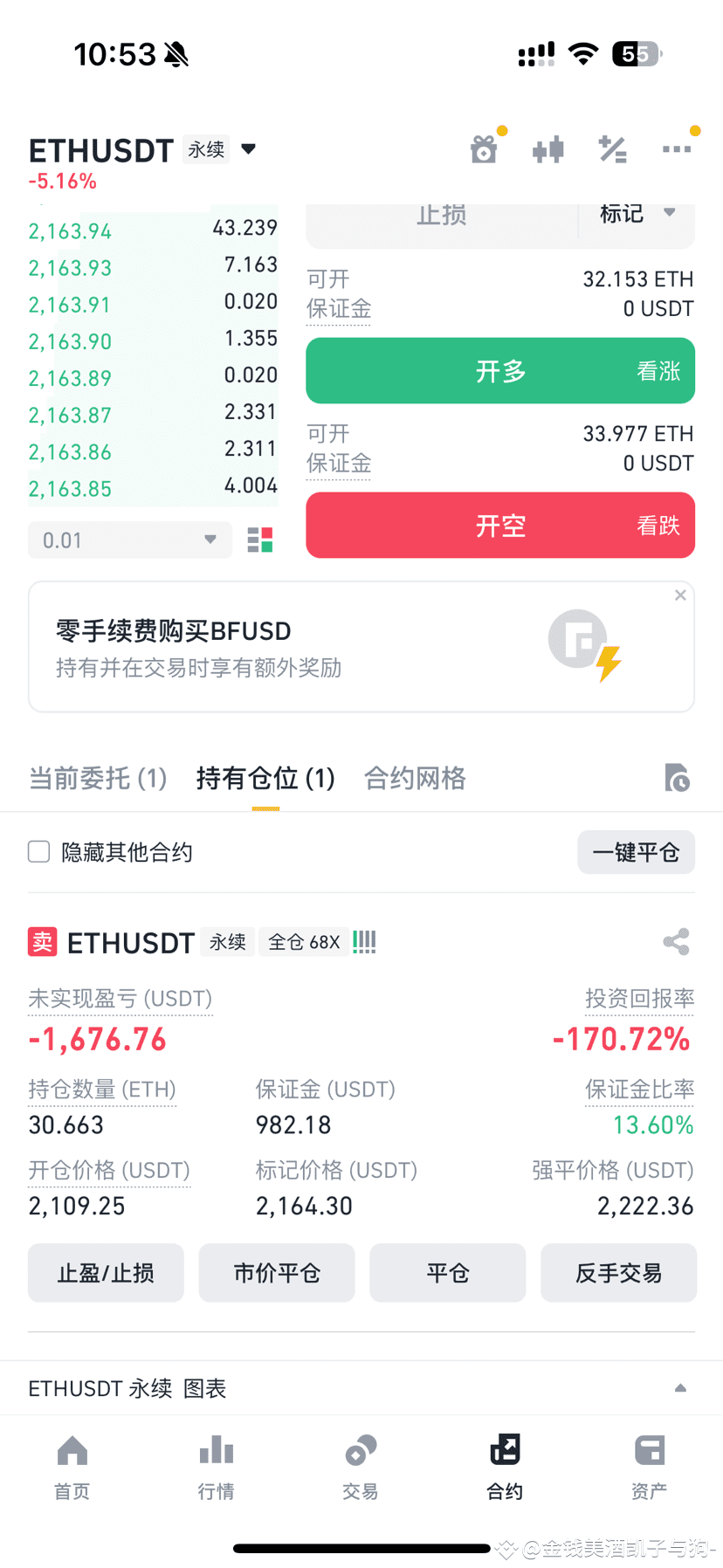Tap the margin bars icon beside 68X
Viewport: 723px width, 1568px height.
tap(363, 941)
